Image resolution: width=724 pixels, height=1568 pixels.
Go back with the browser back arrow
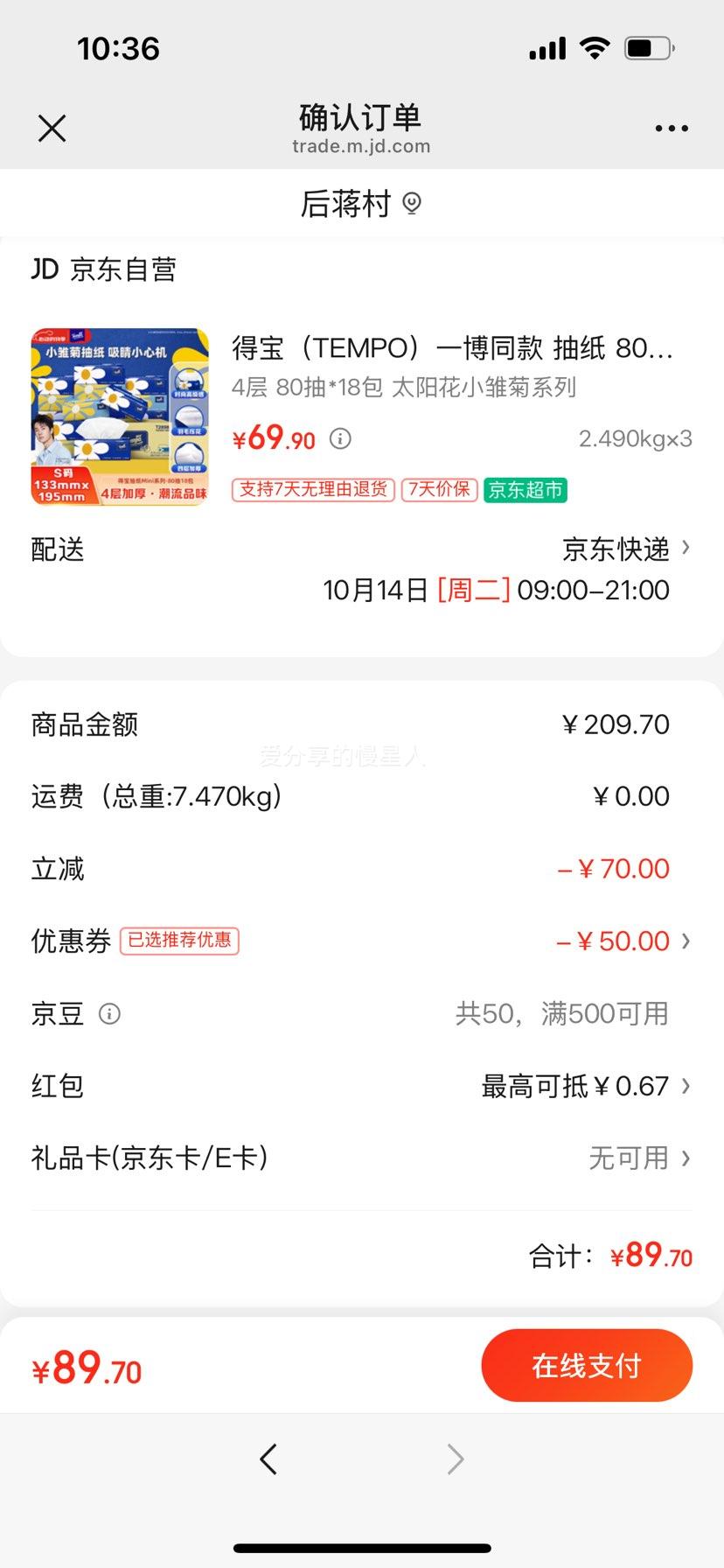pyautogui.click(x=268, y=1459)
